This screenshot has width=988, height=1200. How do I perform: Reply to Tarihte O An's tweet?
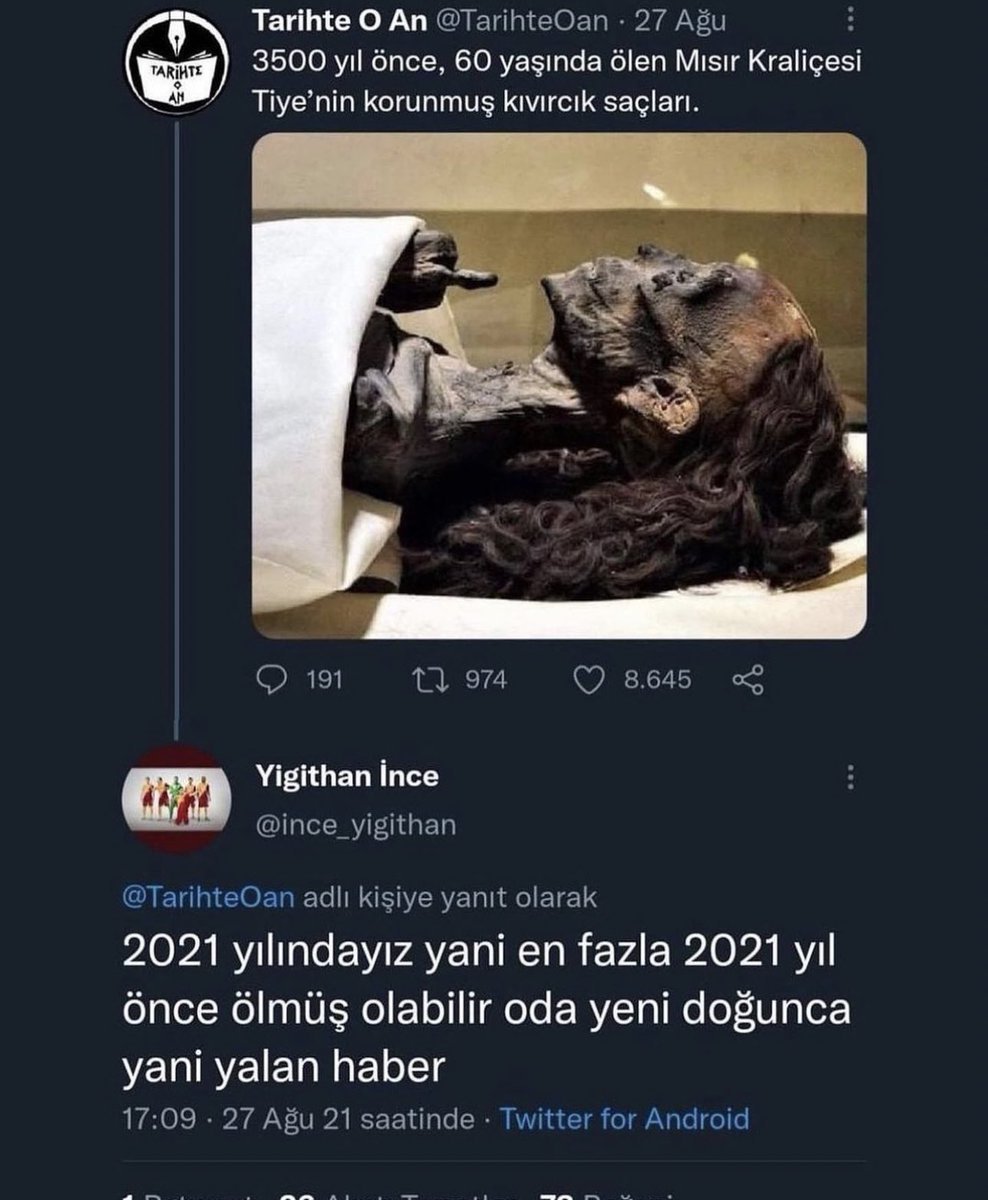click(x=272, y=680)
